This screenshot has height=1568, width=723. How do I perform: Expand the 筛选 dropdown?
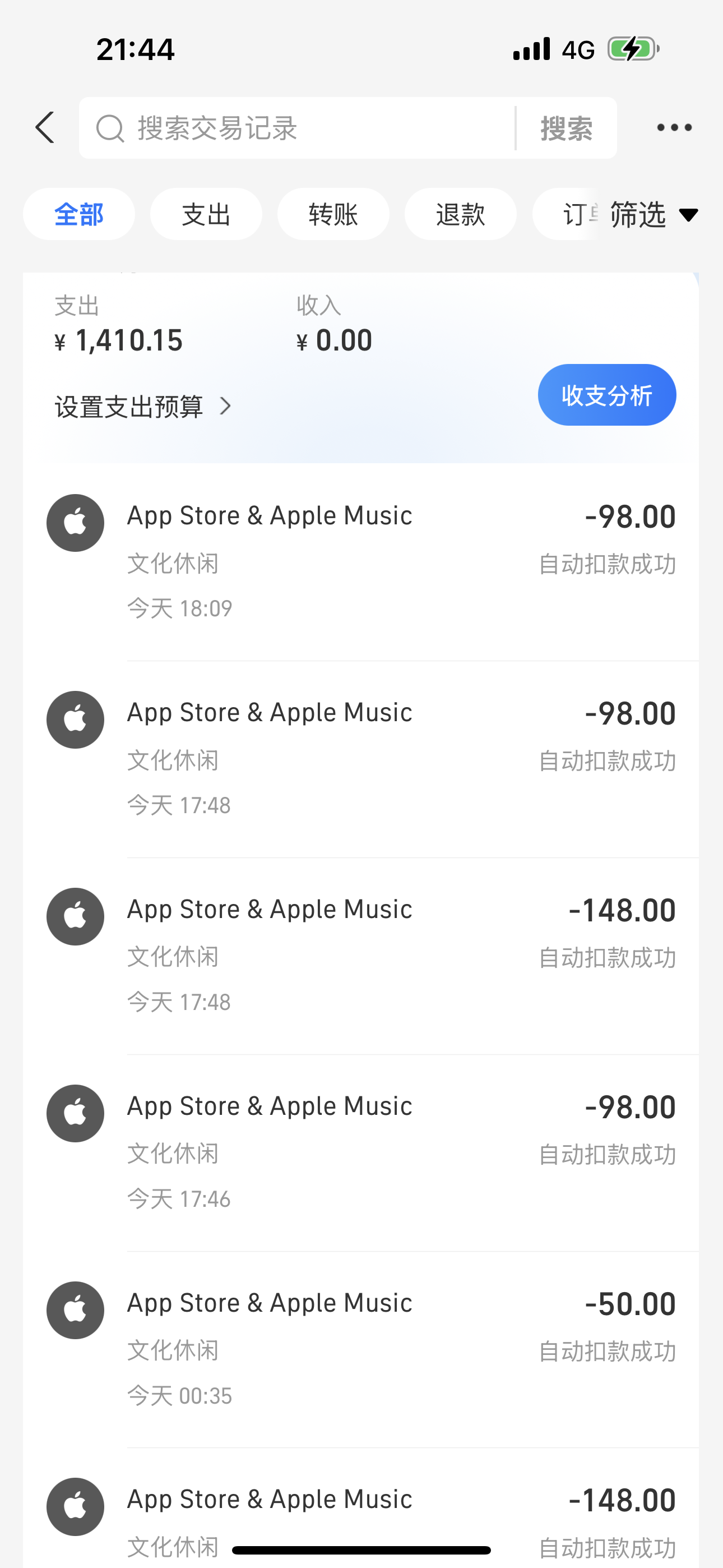654,214
